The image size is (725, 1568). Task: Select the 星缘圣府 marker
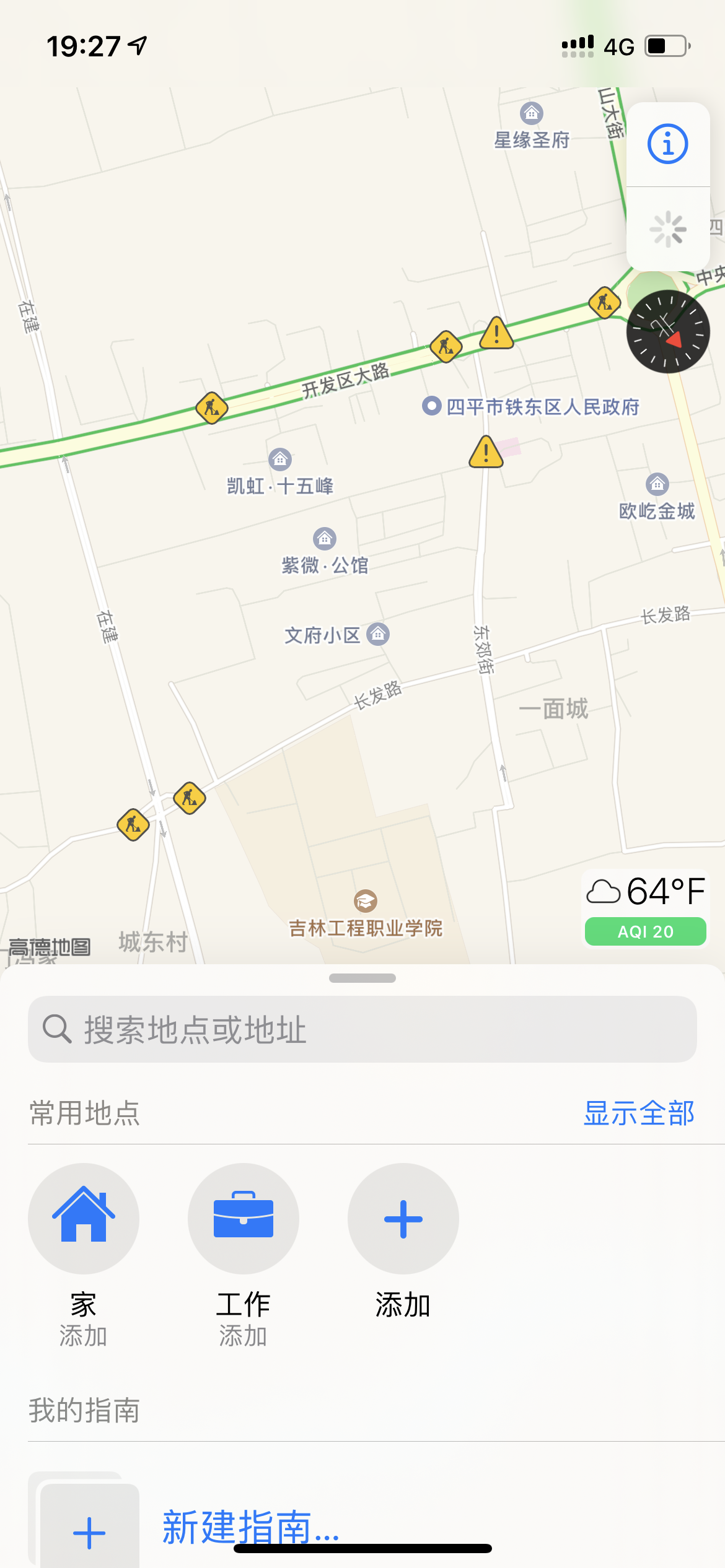531,114
